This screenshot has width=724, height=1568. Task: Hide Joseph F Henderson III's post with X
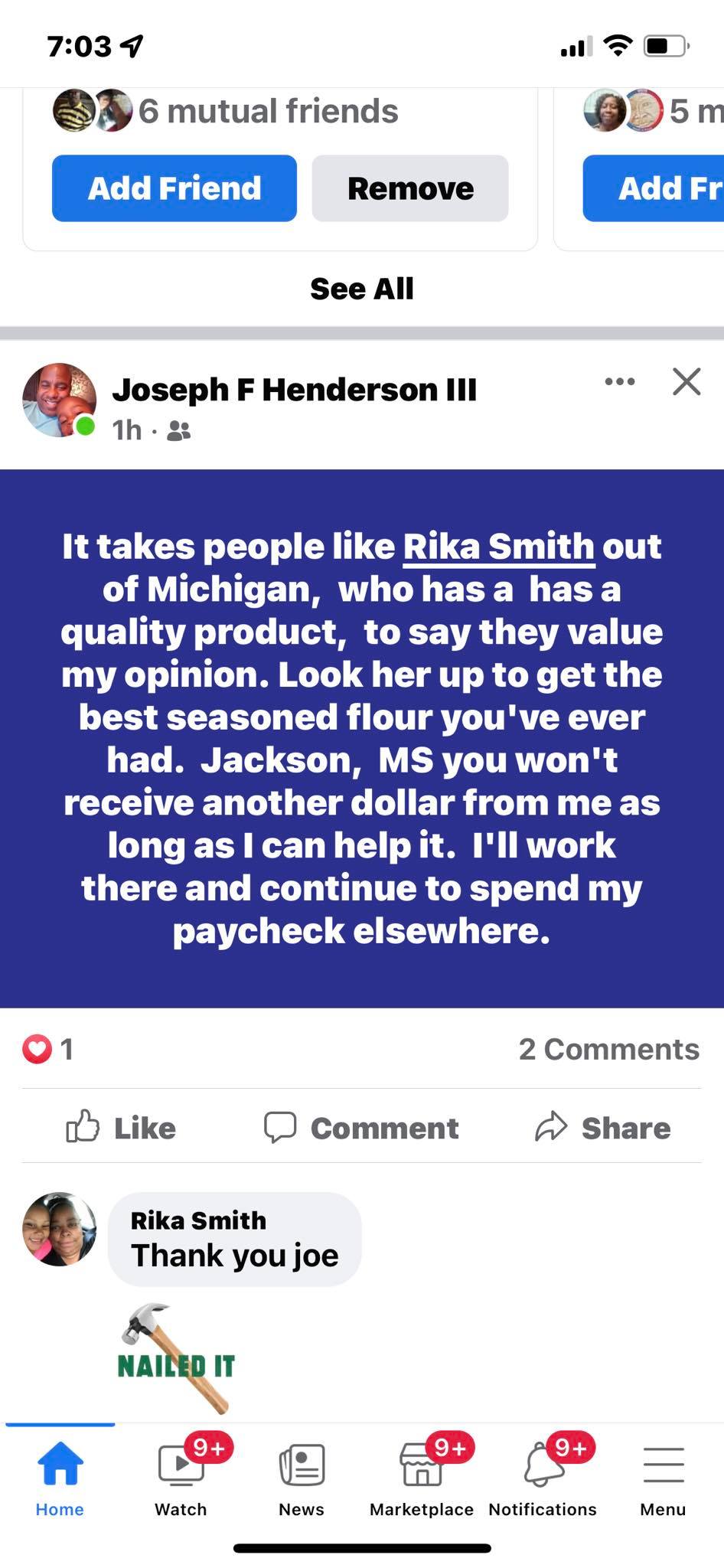click(x=686, y=381)
